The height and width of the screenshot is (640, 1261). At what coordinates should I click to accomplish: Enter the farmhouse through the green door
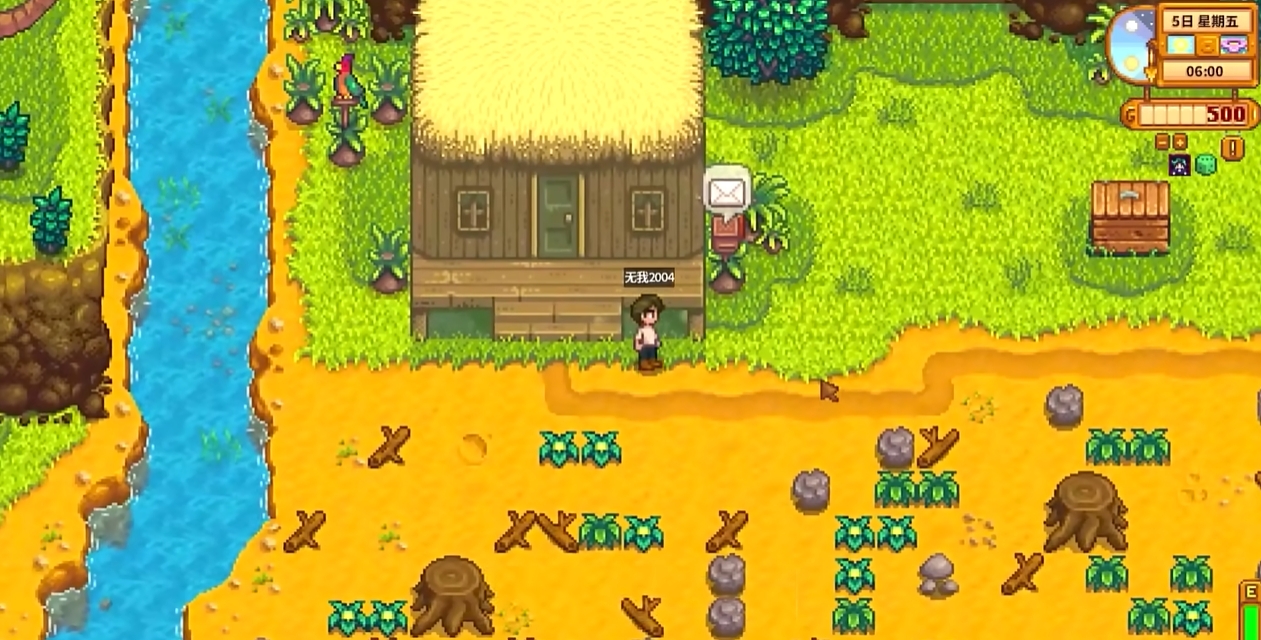557,214
